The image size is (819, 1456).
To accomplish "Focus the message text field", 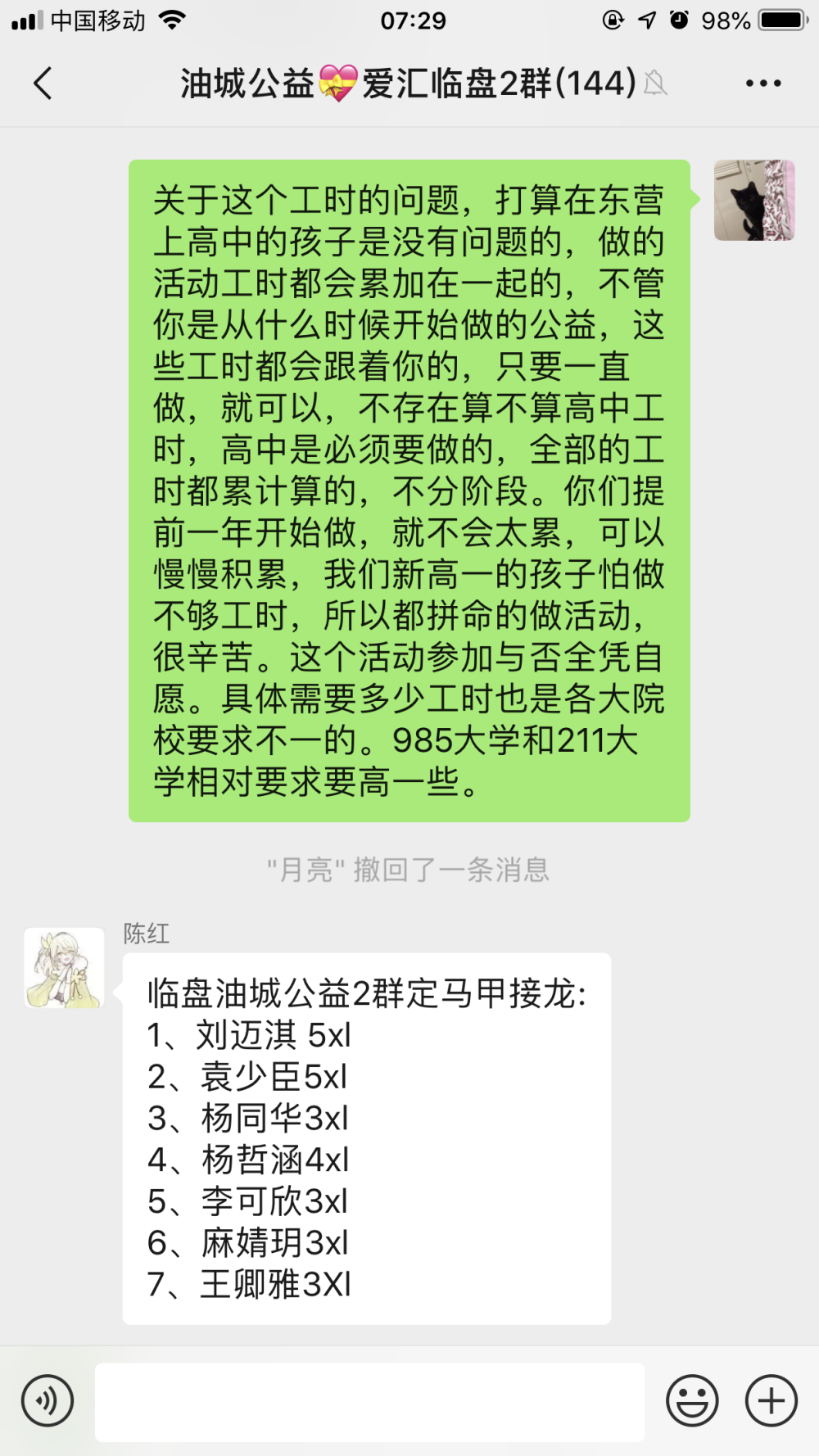I will pyautogui.click(x=369, y=1401).
